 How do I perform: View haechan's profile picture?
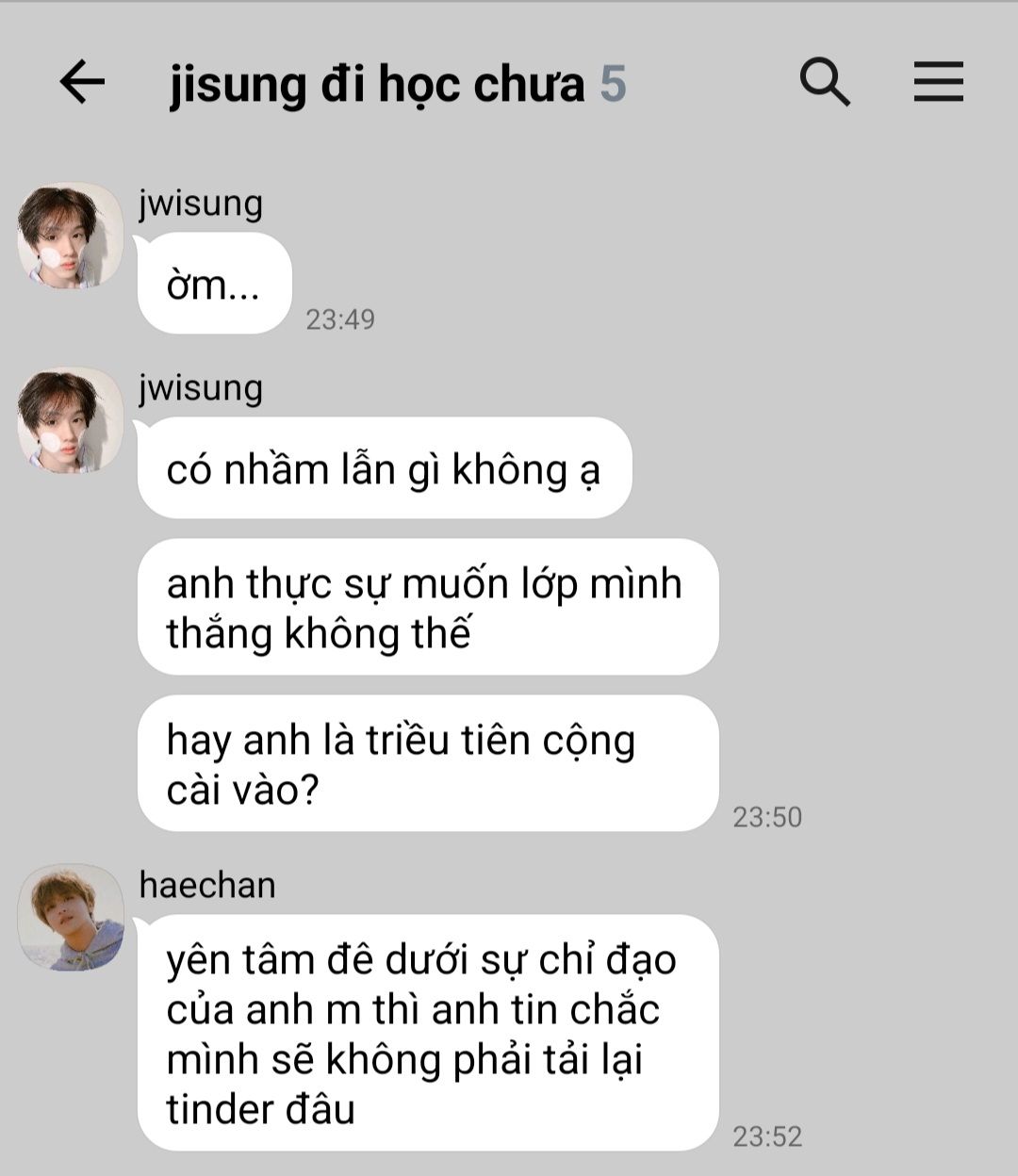click(x=71, y=917)
